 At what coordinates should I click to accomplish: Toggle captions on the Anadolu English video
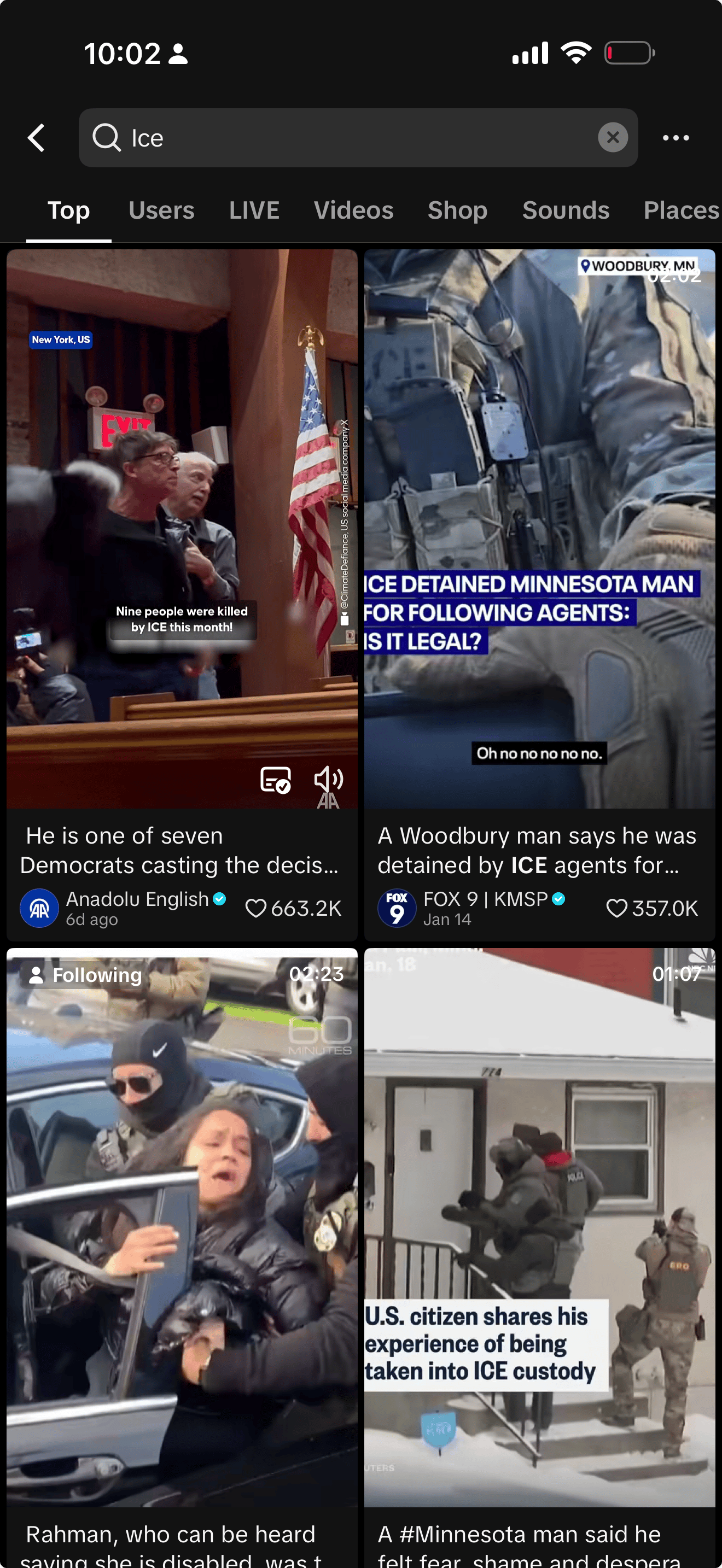click(x=275, y=779)
